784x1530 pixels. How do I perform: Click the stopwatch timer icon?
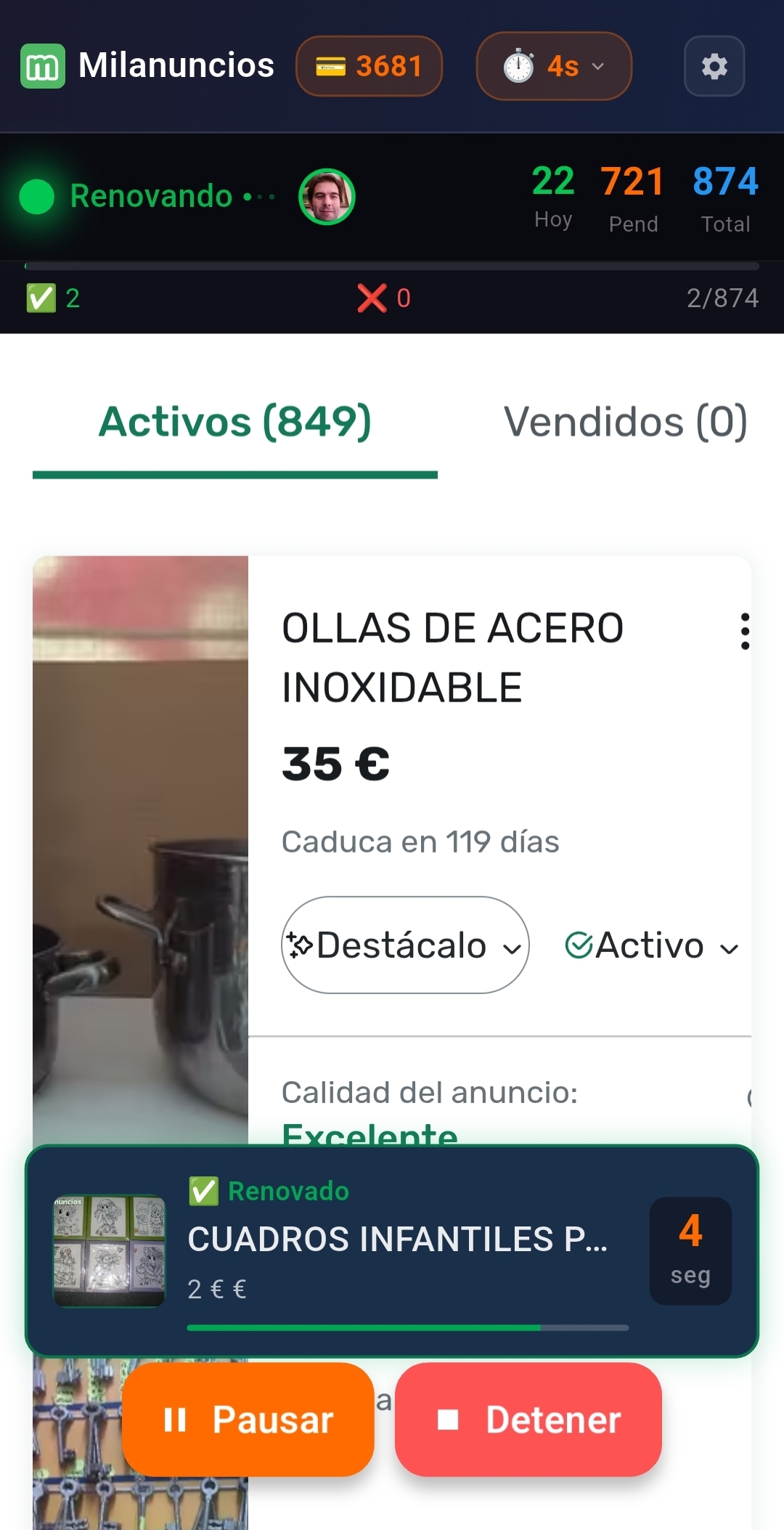[517, 66]
